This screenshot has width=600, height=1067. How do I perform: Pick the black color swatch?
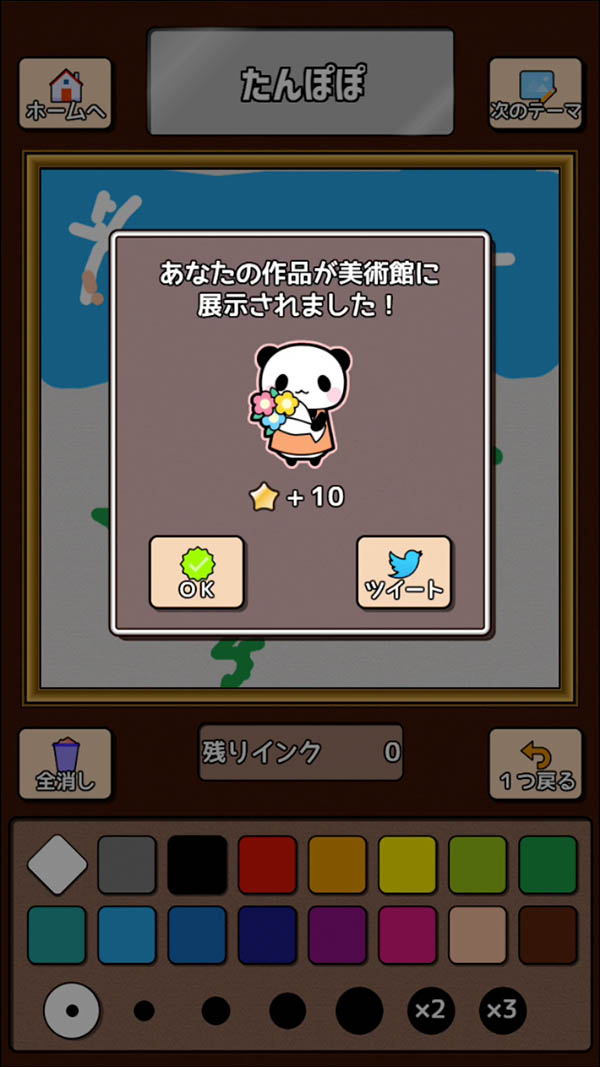click(197, 865)
